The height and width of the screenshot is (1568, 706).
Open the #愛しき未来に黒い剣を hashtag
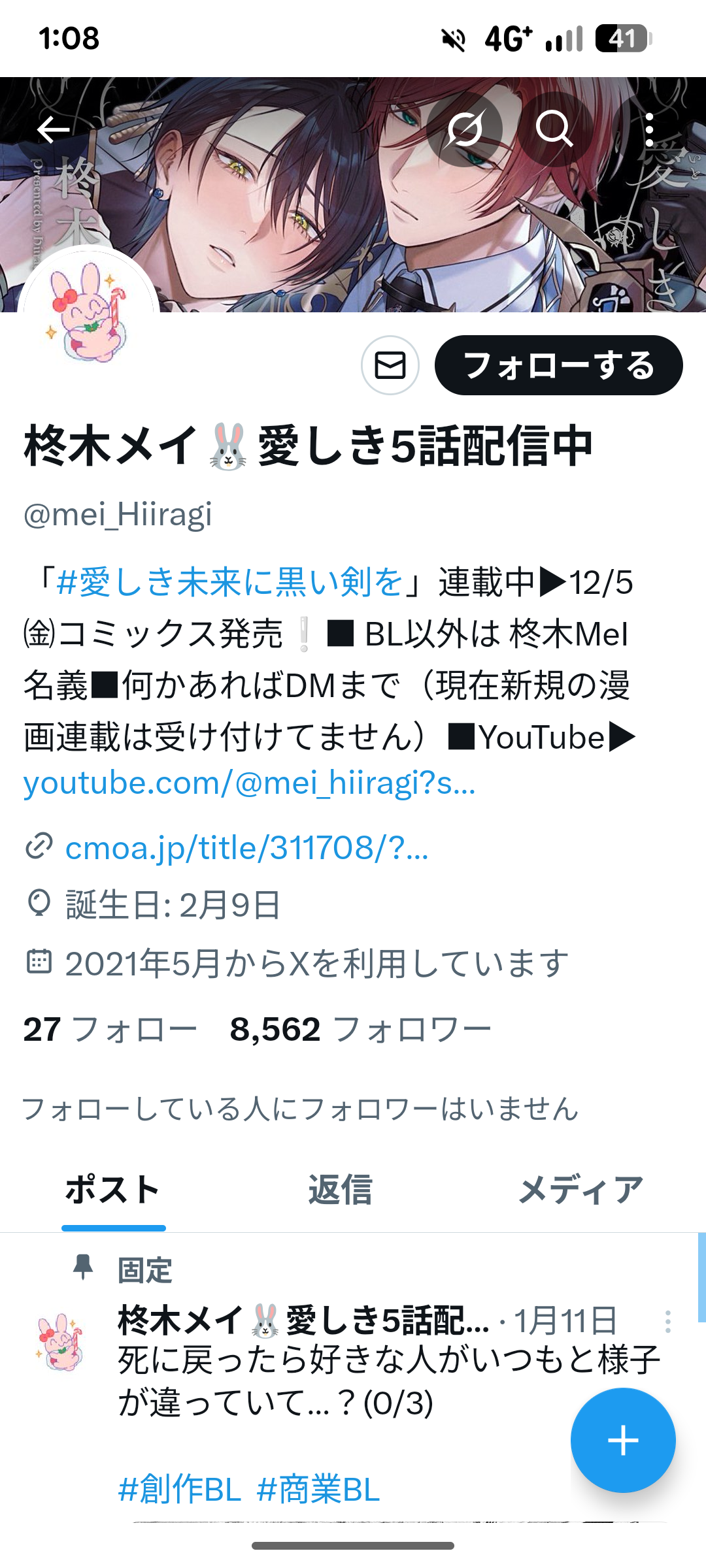coord(230,582)
